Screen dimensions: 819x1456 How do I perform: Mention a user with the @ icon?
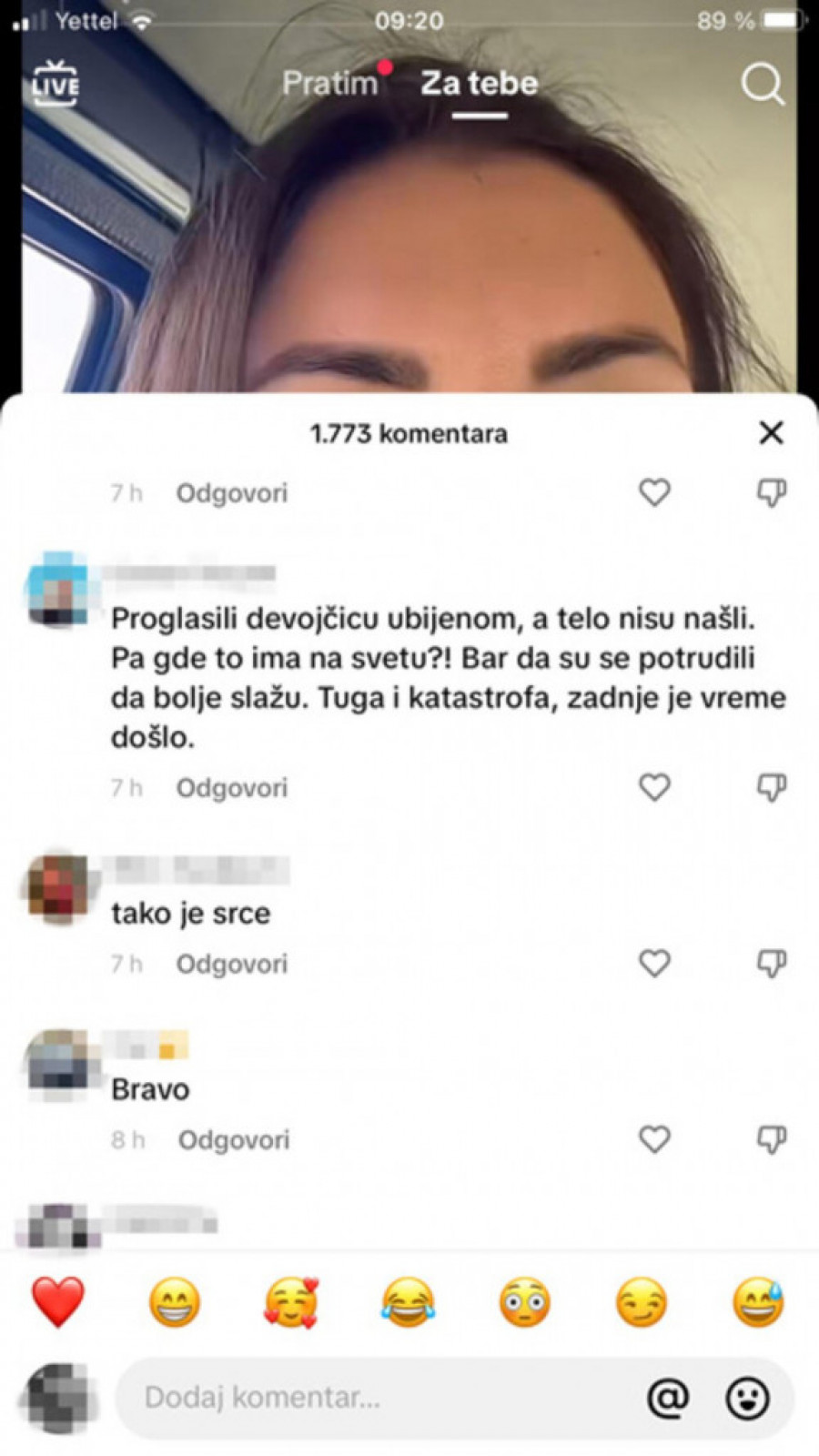click(668, 1398)
